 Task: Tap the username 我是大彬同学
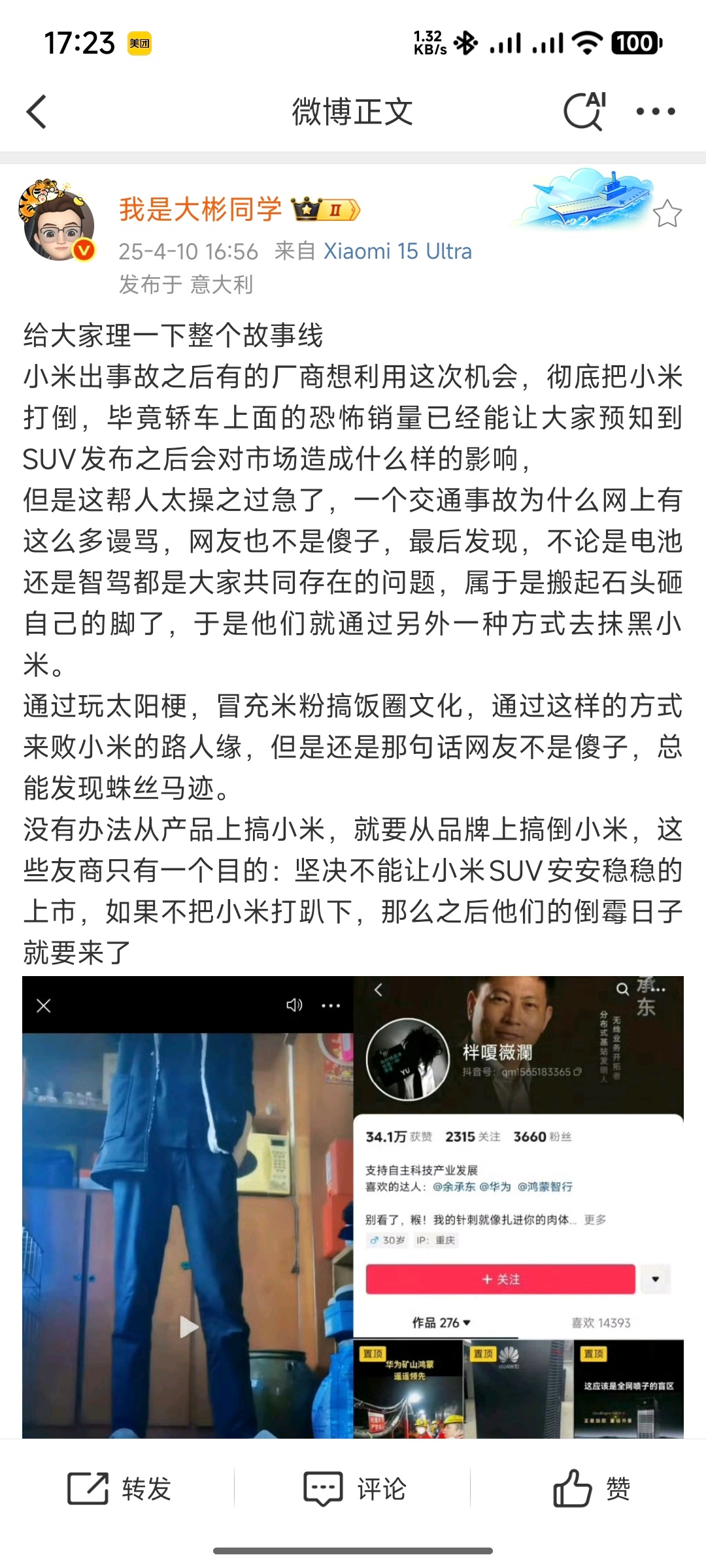point(201,210)
